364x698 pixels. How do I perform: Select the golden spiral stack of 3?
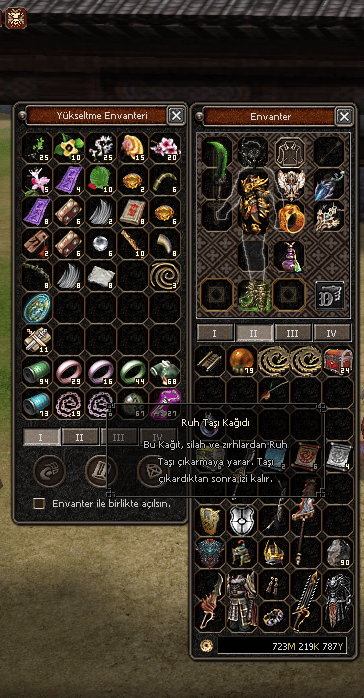(165, 275)
